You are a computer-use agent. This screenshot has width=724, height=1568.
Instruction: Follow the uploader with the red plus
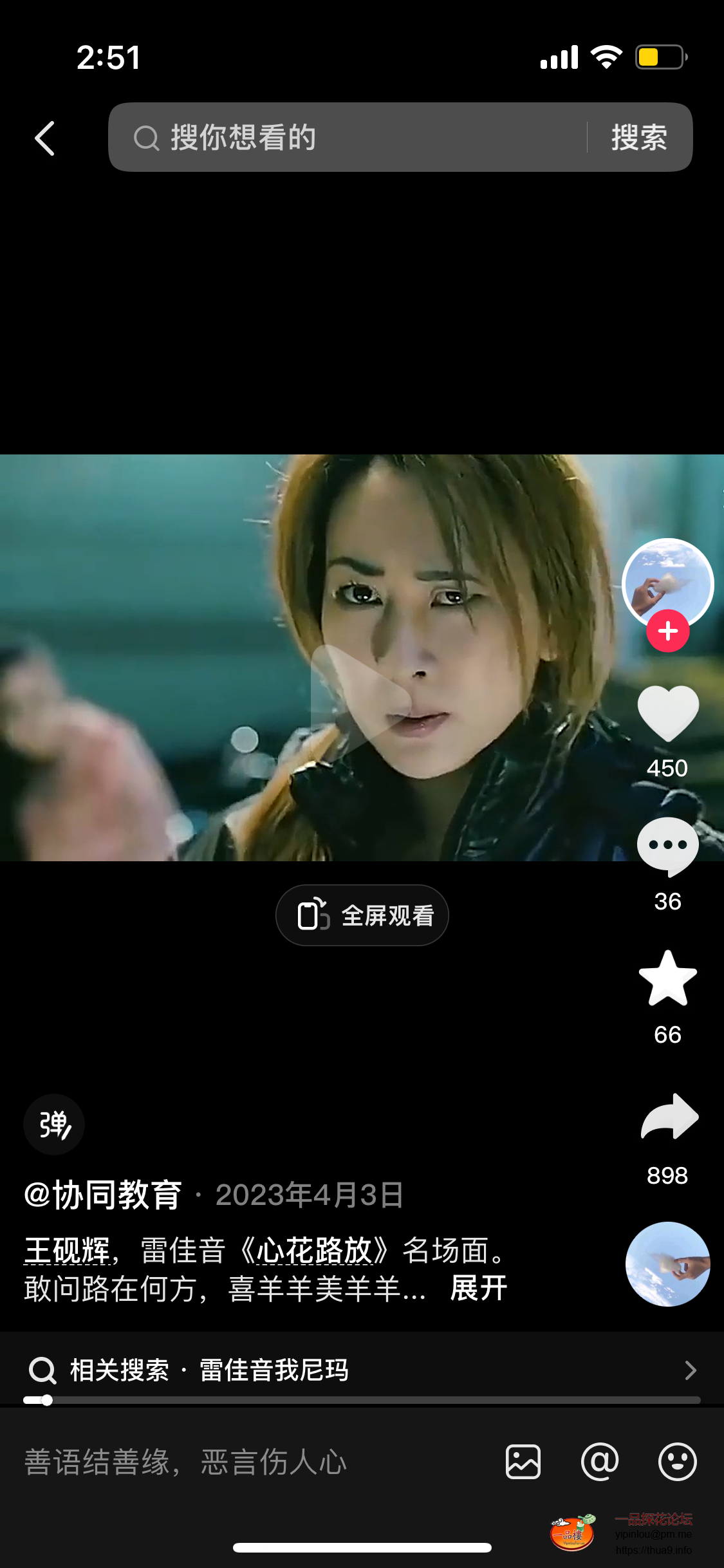click(x=667, y=631)
